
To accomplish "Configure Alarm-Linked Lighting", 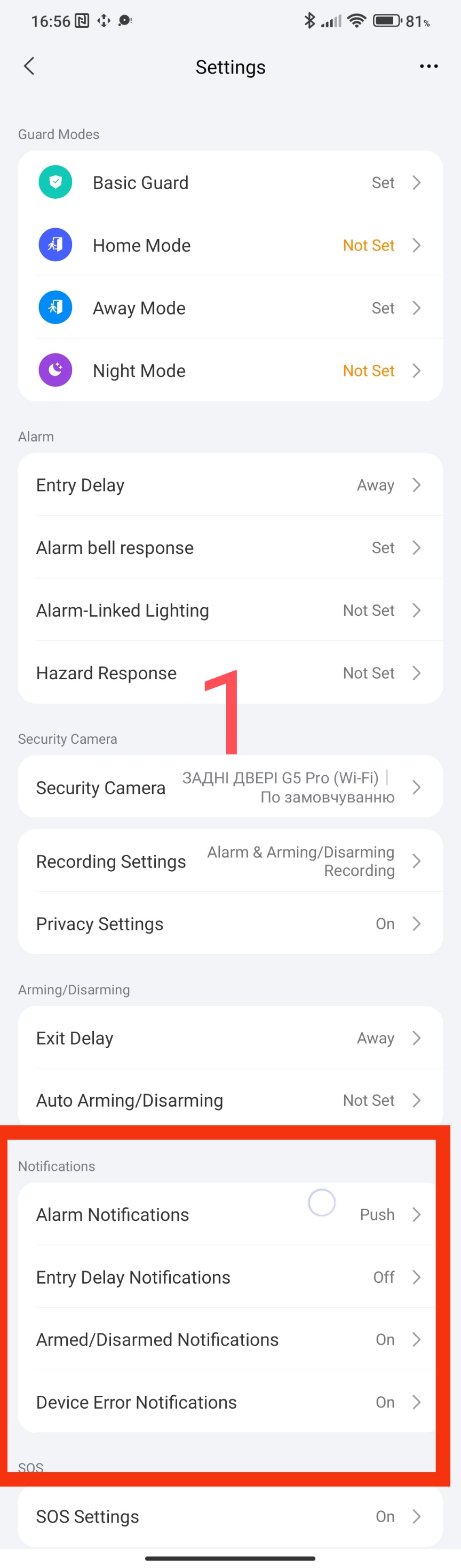I will tap(230, 610).
